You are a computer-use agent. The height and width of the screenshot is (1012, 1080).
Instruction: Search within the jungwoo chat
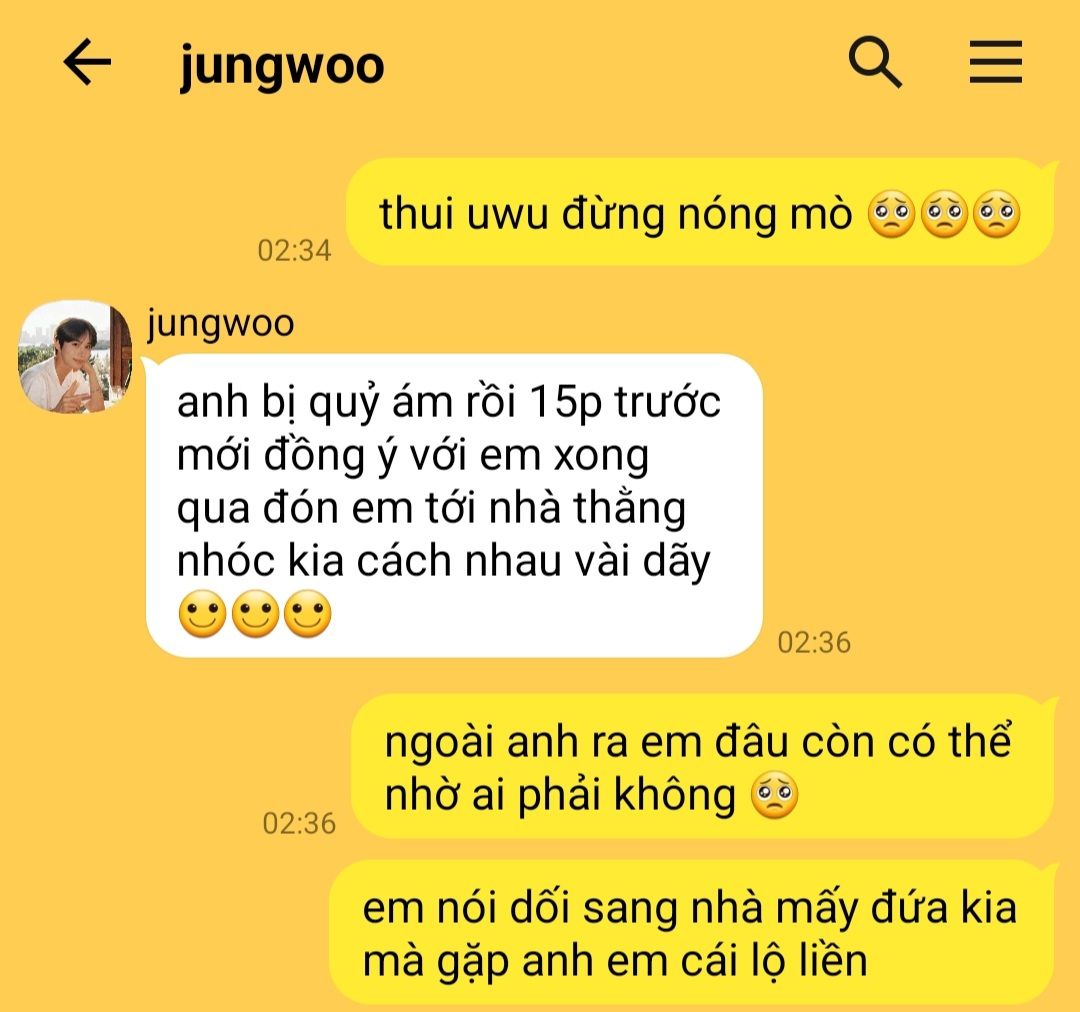pos(875,62)
